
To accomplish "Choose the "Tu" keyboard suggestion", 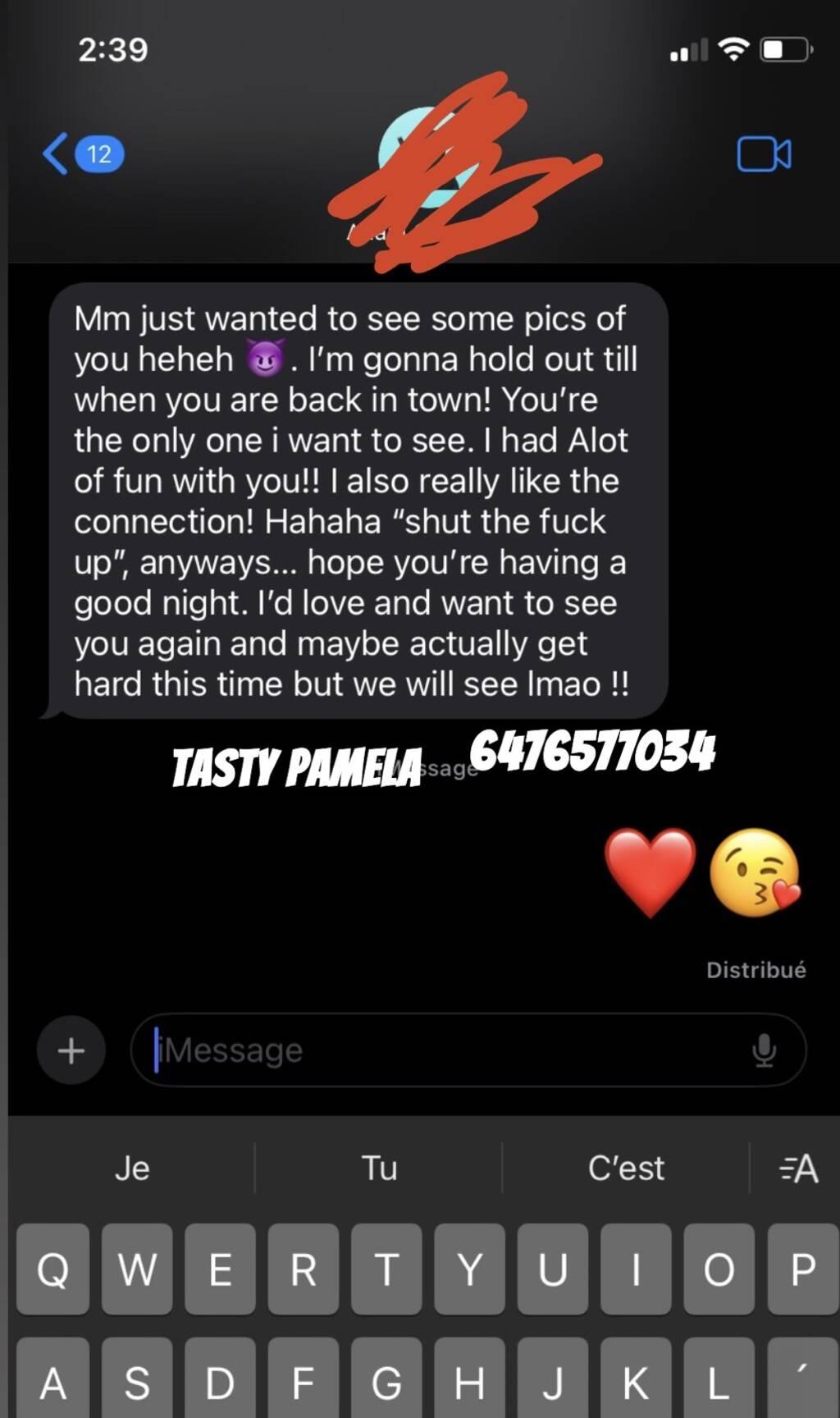I will [x=379, y=1168].
